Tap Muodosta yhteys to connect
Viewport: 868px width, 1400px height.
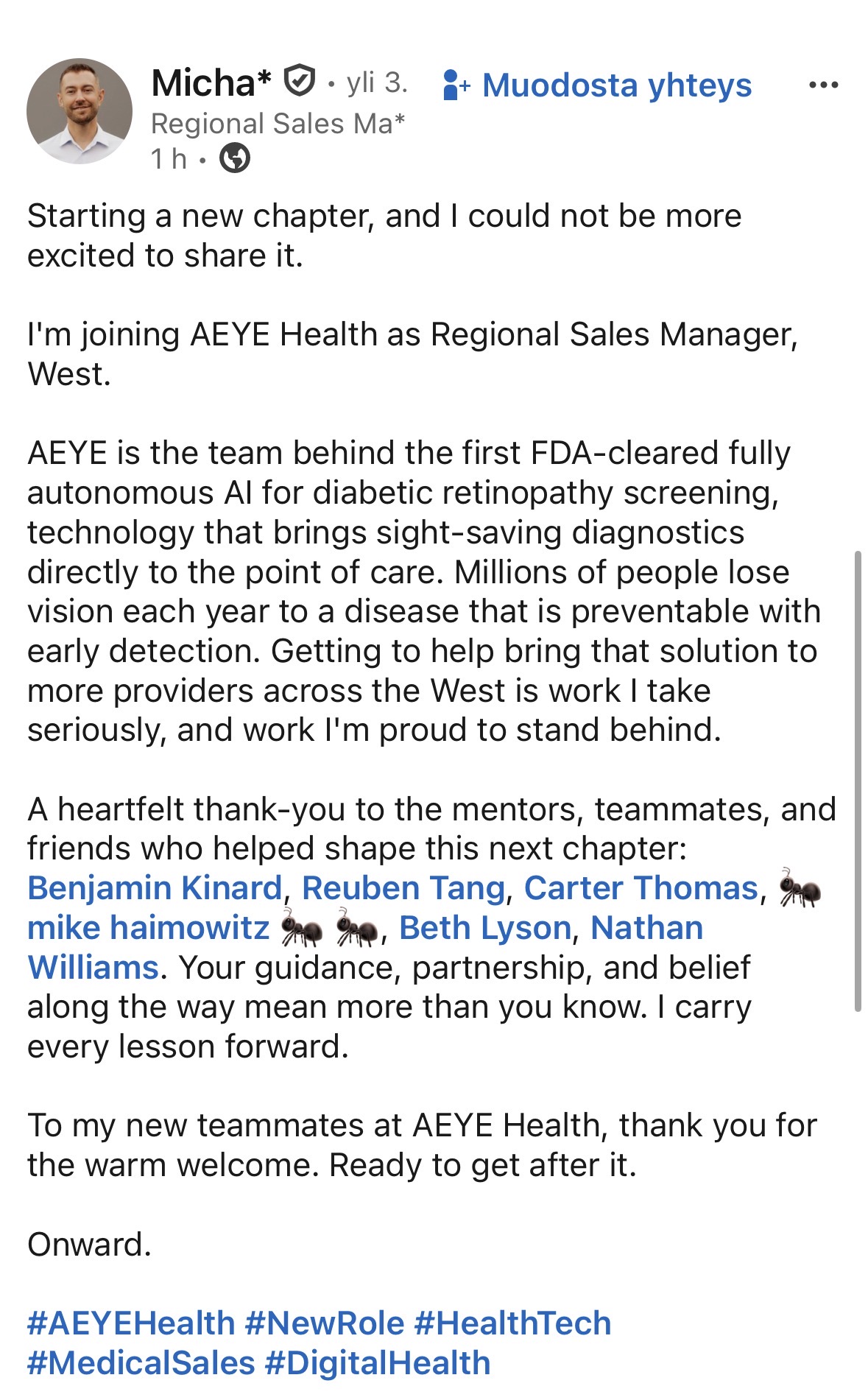click(598, 85)
